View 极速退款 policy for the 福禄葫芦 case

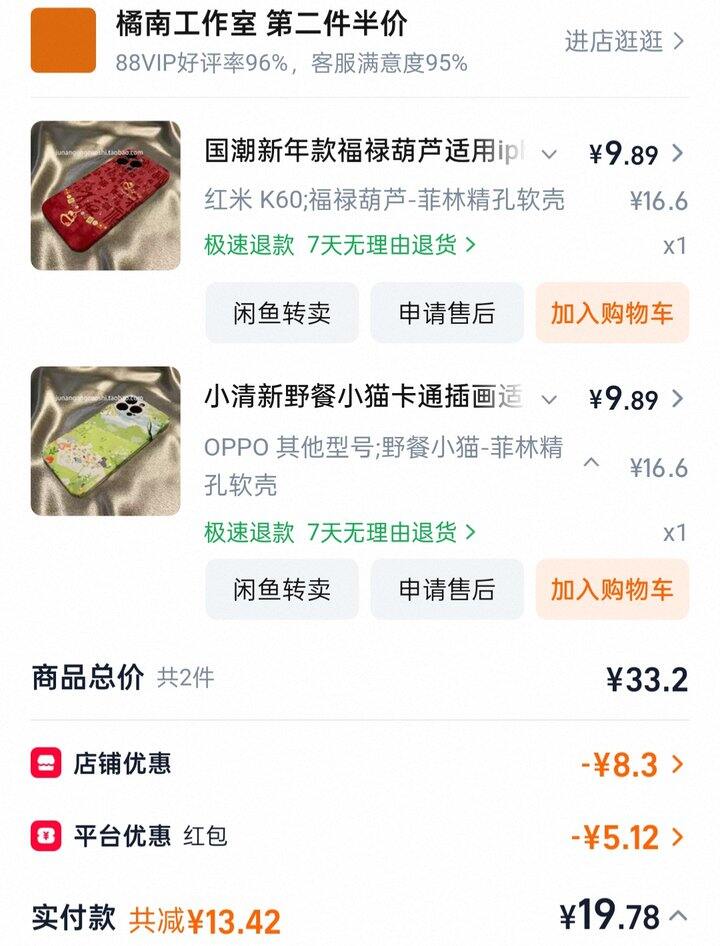pyautogui.click(x=249, y=245)
